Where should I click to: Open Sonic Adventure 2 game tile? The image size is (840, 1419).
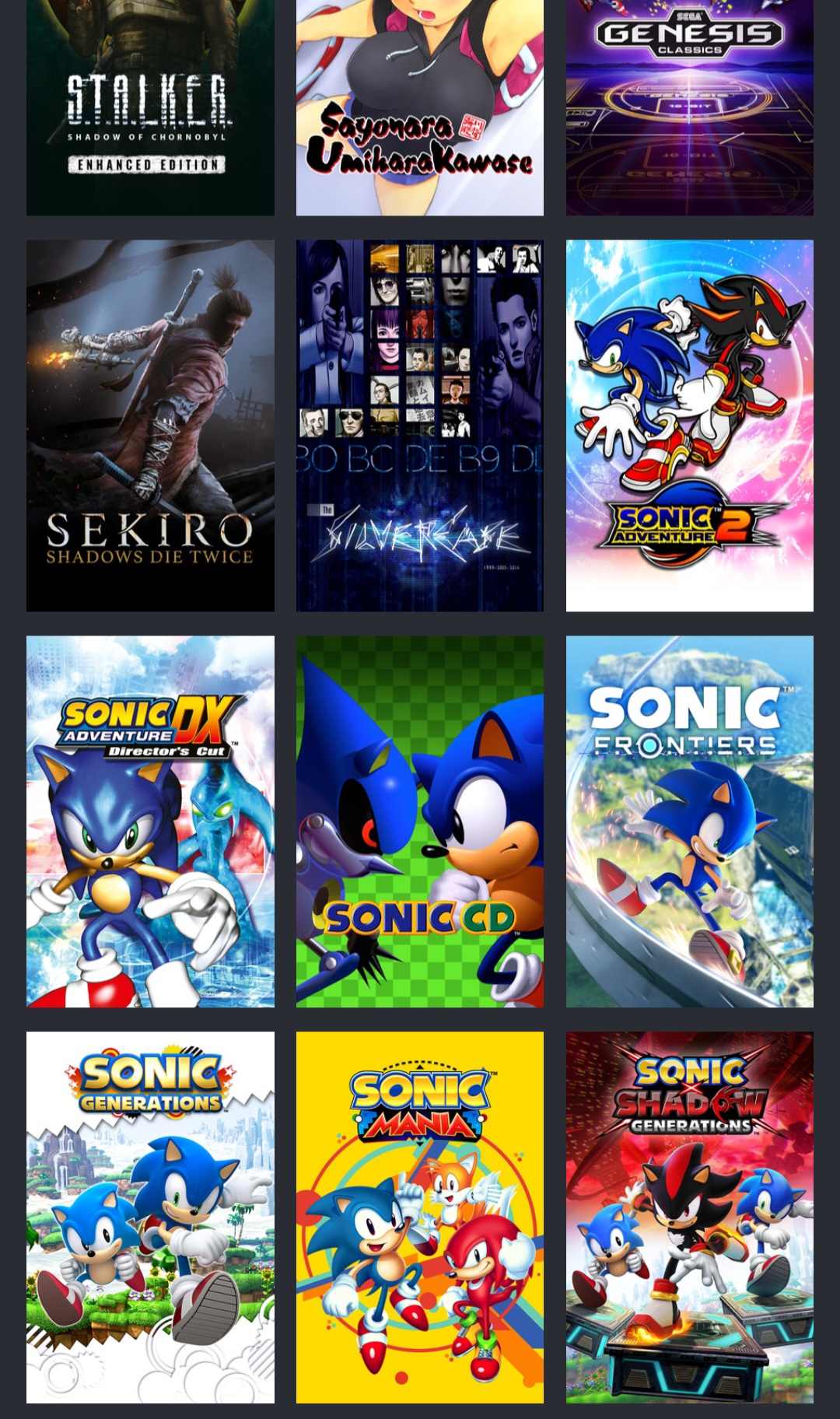click(689, 425)
